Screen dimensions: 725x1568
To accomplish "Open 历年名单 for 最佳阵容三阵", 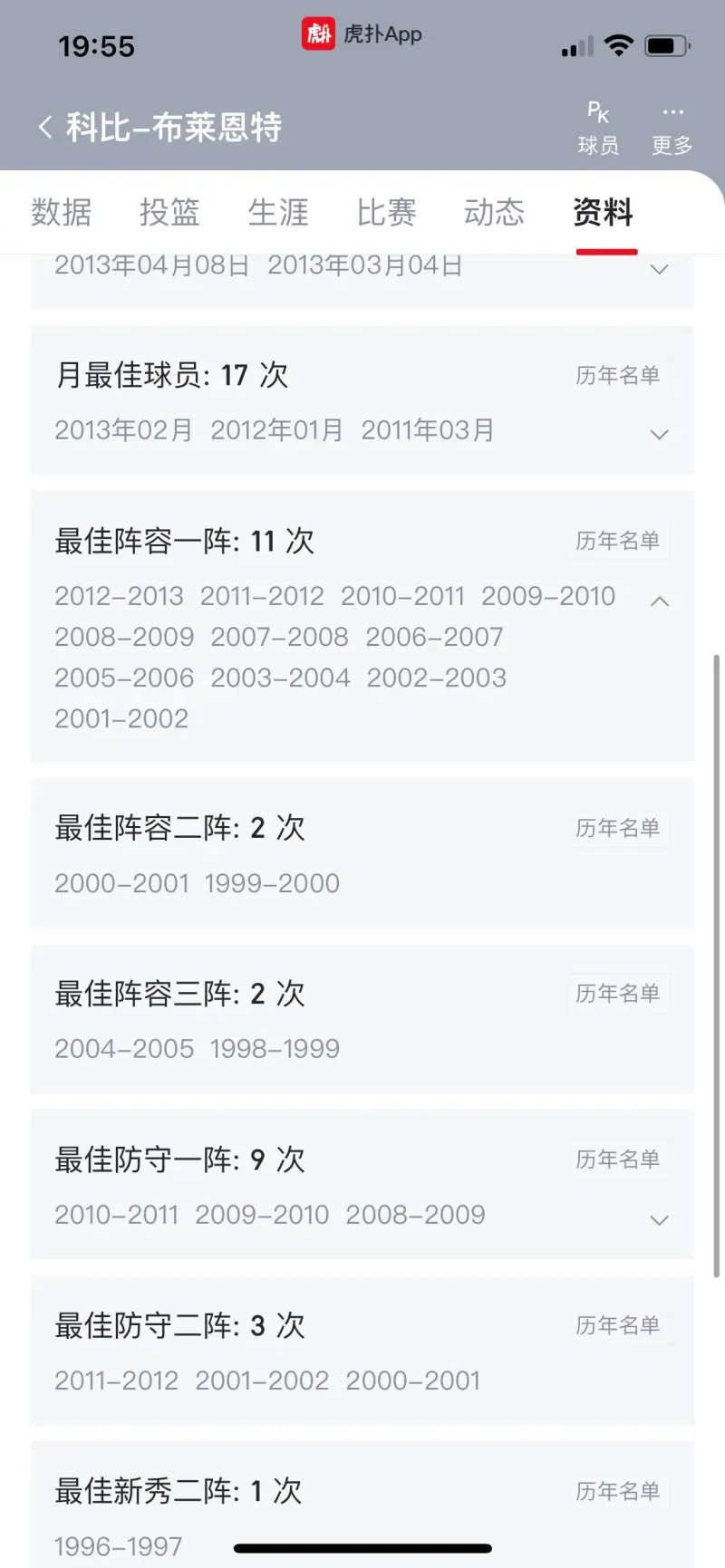I will (x=618, y=994).
